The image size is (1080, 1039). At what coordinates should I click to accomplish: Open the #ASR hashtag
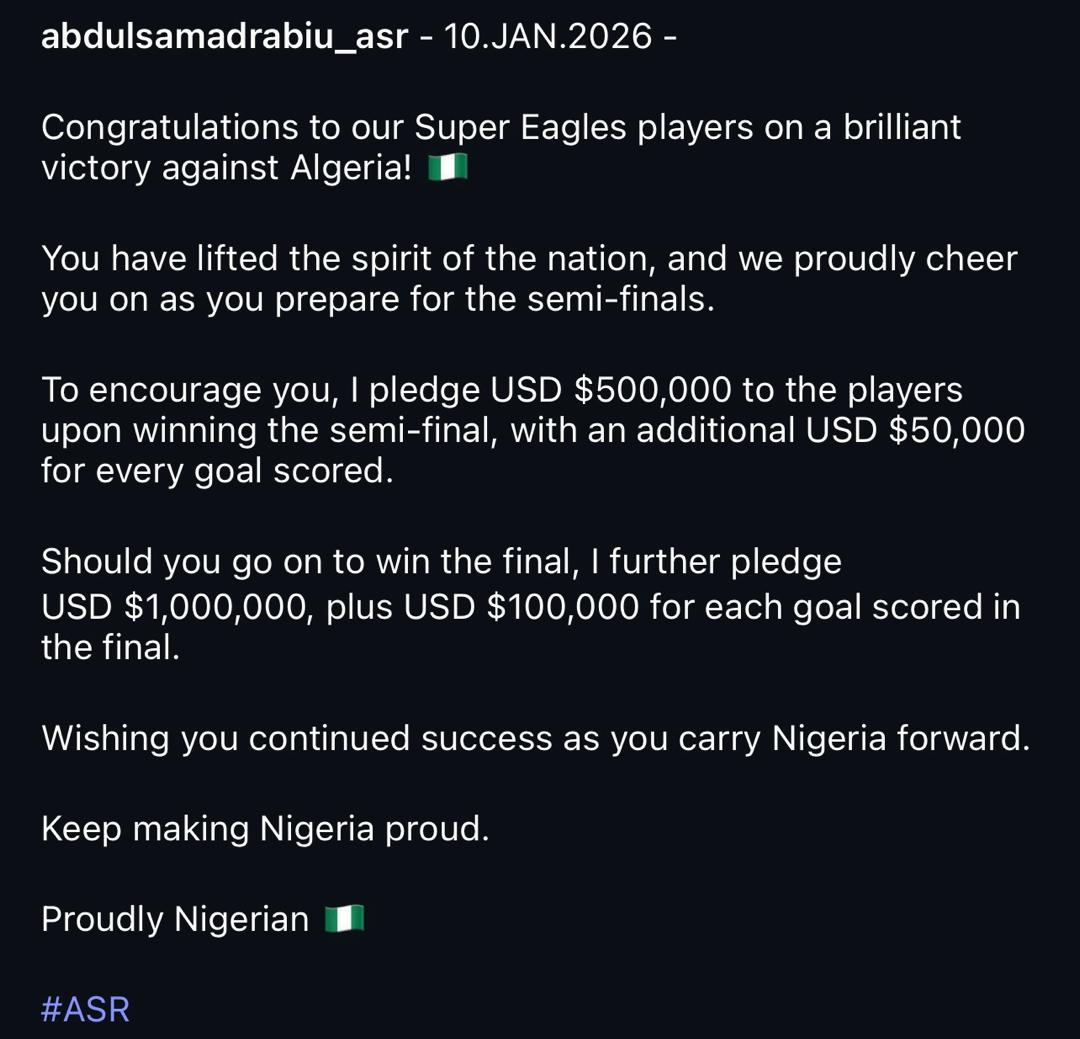[85, 1009]
